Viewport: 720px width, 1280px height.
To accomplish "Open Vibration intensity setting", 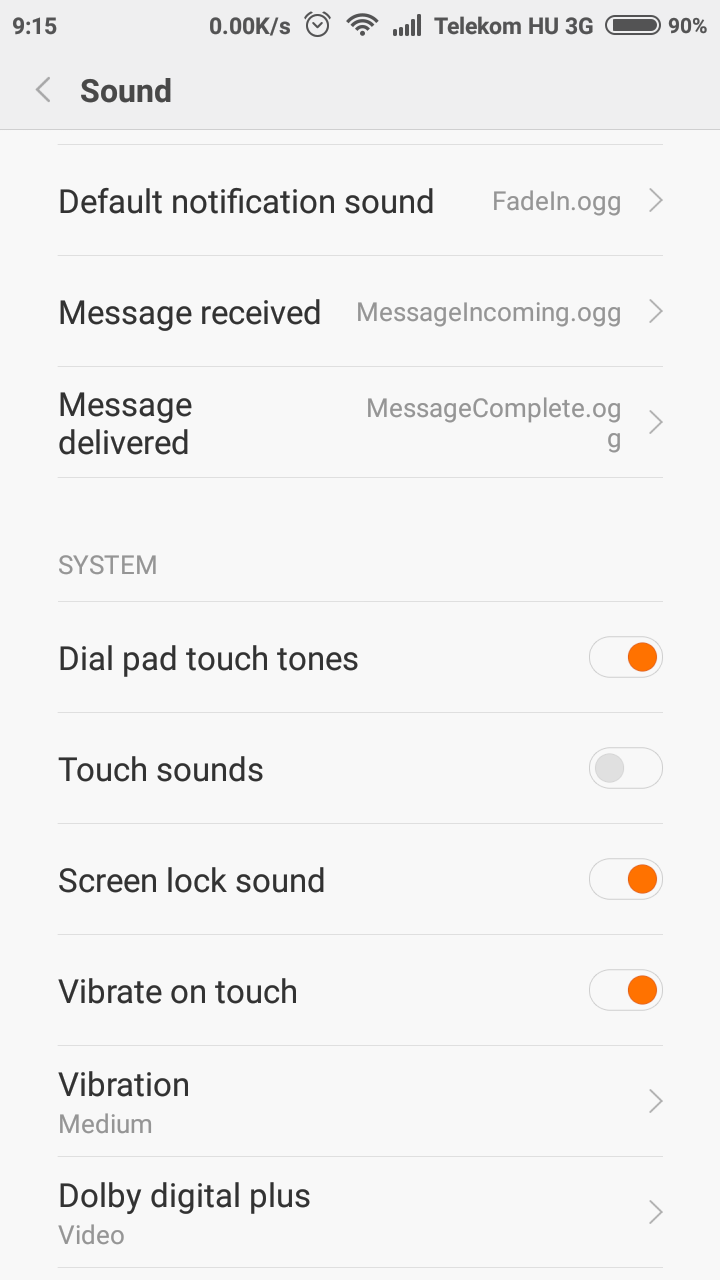I will click(x=360, y=1102).
